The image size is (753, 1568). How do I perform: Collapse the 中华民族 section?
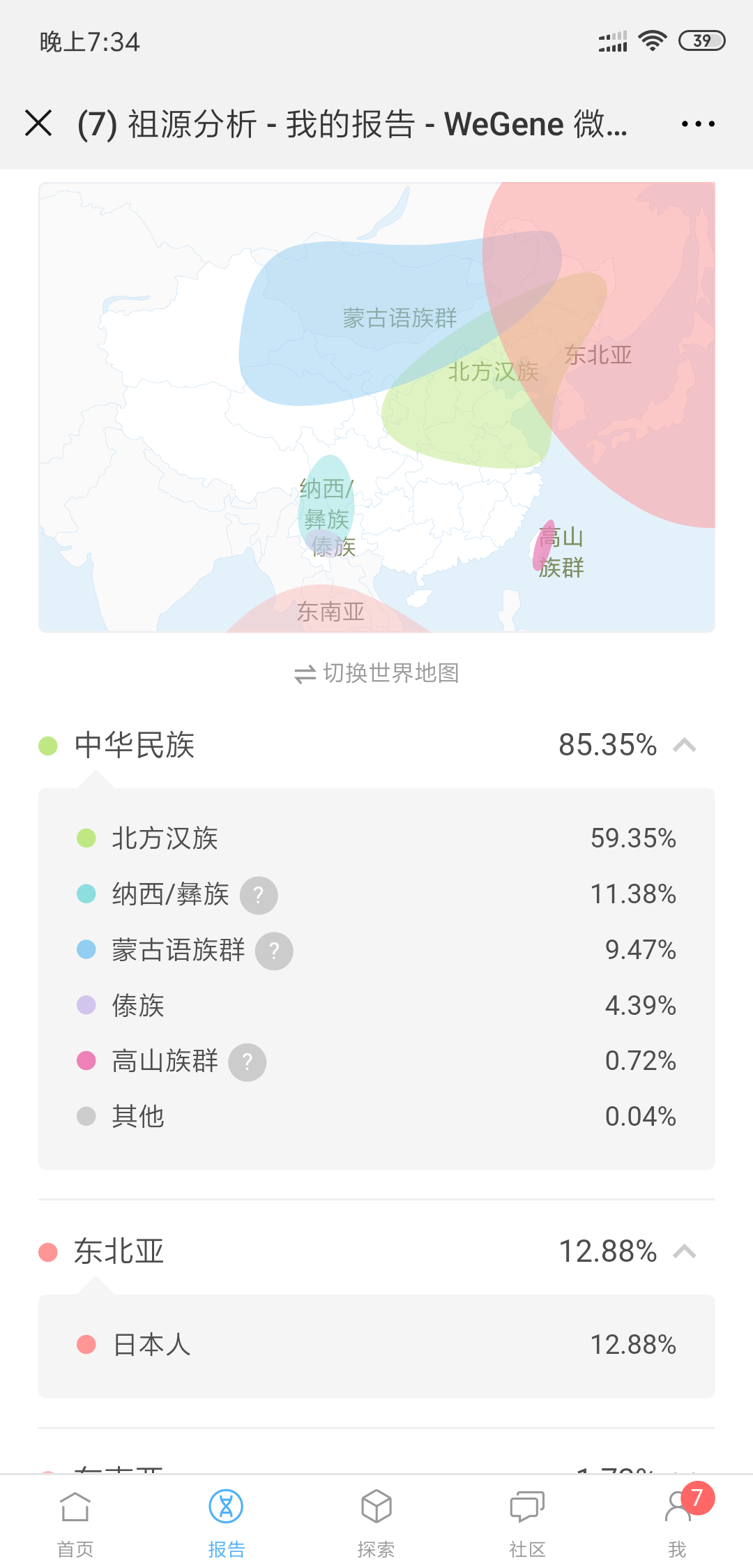pyautogui.click(x=685, y=745)
